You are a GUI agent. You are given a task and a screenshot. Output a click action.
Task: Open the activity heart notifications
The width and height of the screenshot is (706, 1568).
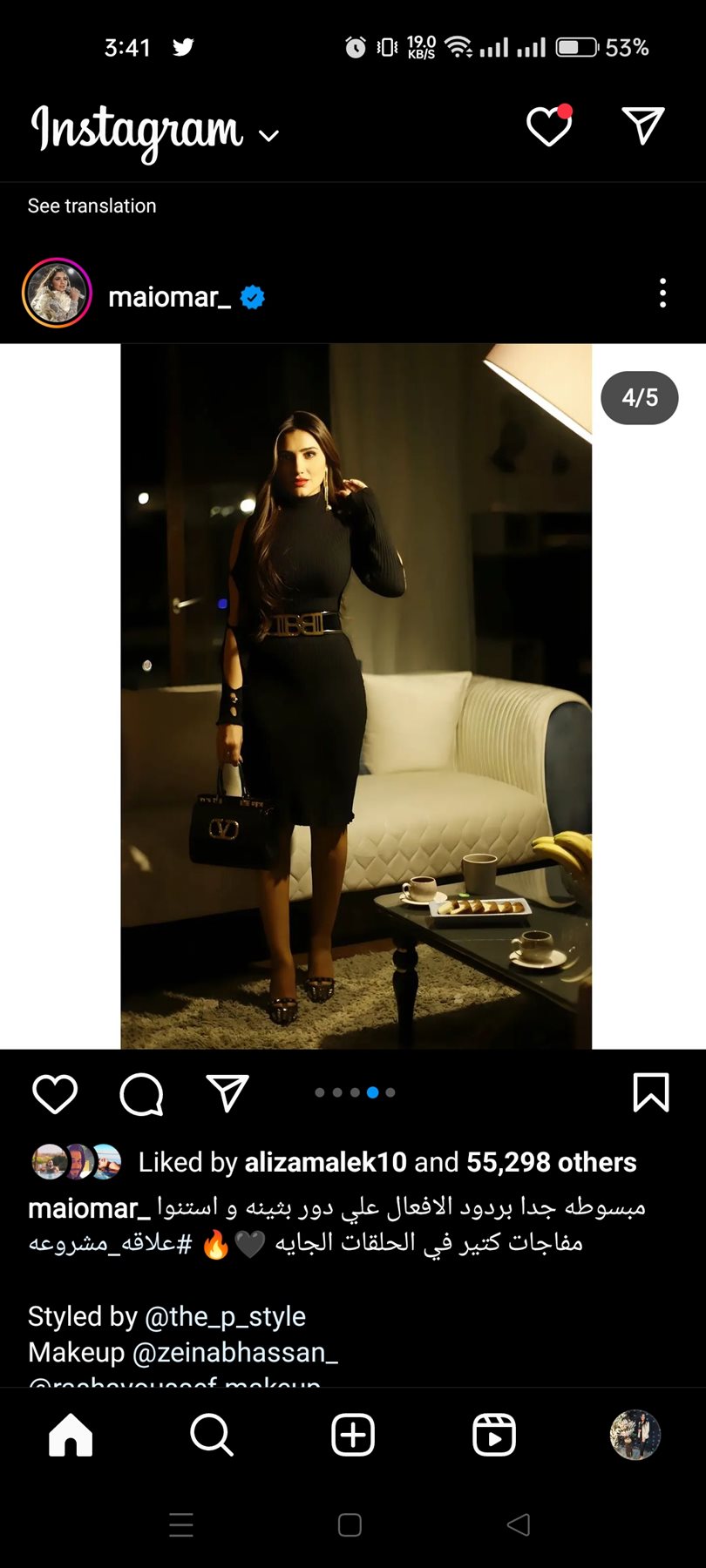tap(549, 127)
